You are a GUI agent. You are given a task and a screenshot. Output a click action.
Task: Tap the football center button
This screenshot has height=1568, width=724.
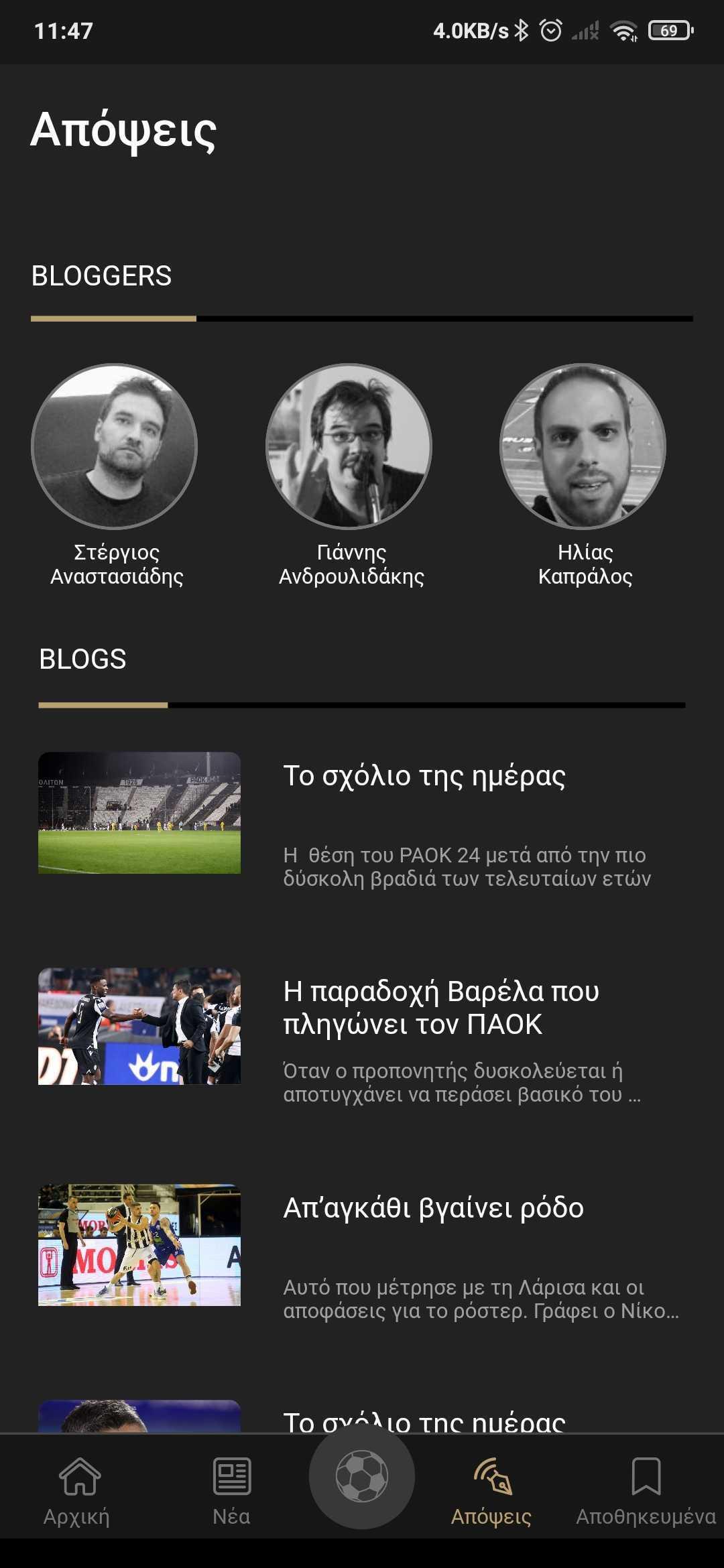coord(362,1476)
